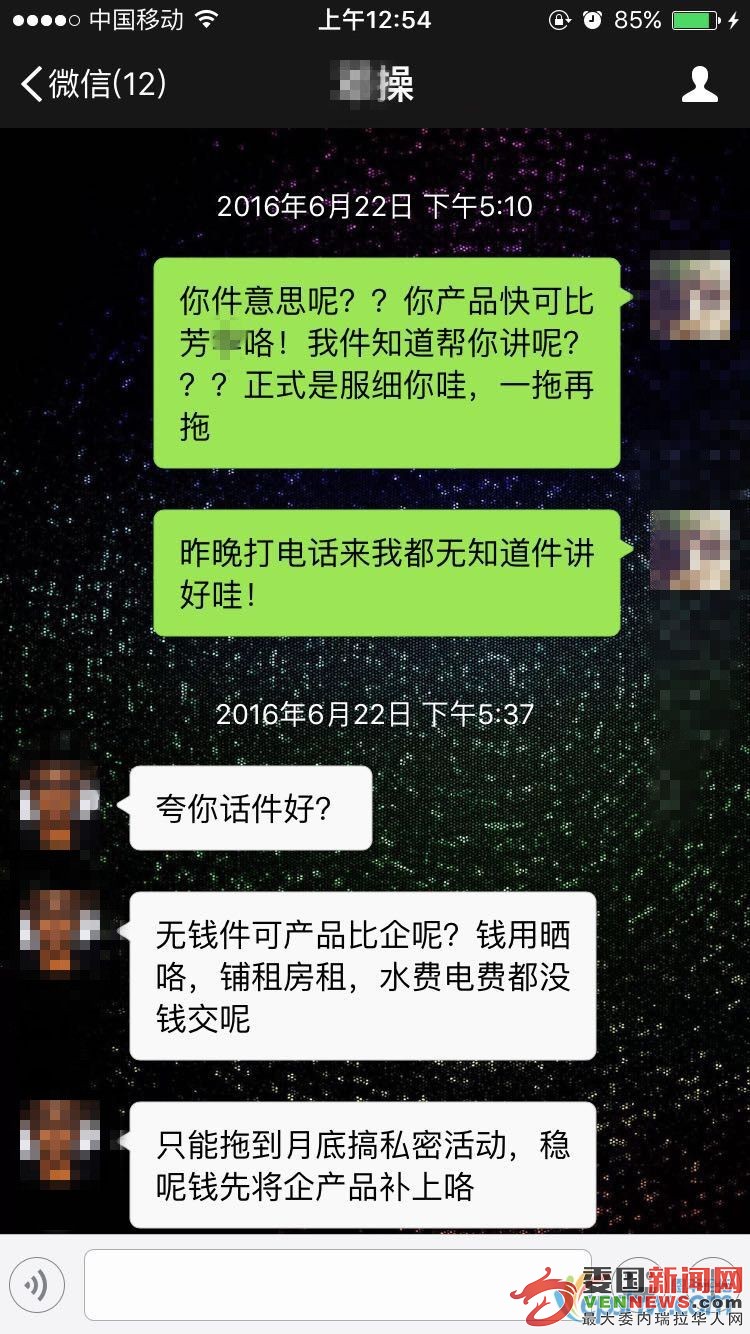
Task: Open sender avatar beside 你件意思呢 message
Action: (689, 295)
